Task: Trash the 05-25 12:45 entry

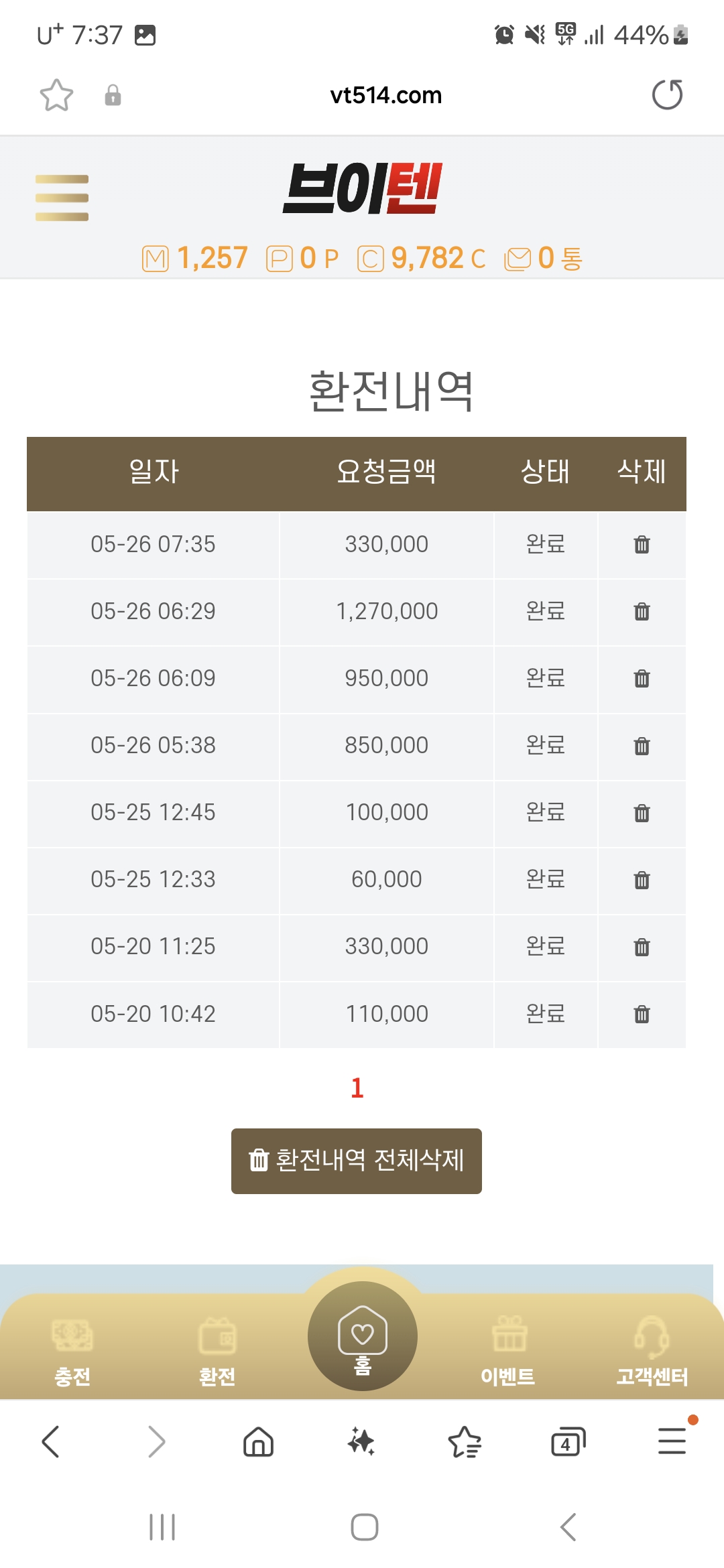Action: tap(642, 812)
